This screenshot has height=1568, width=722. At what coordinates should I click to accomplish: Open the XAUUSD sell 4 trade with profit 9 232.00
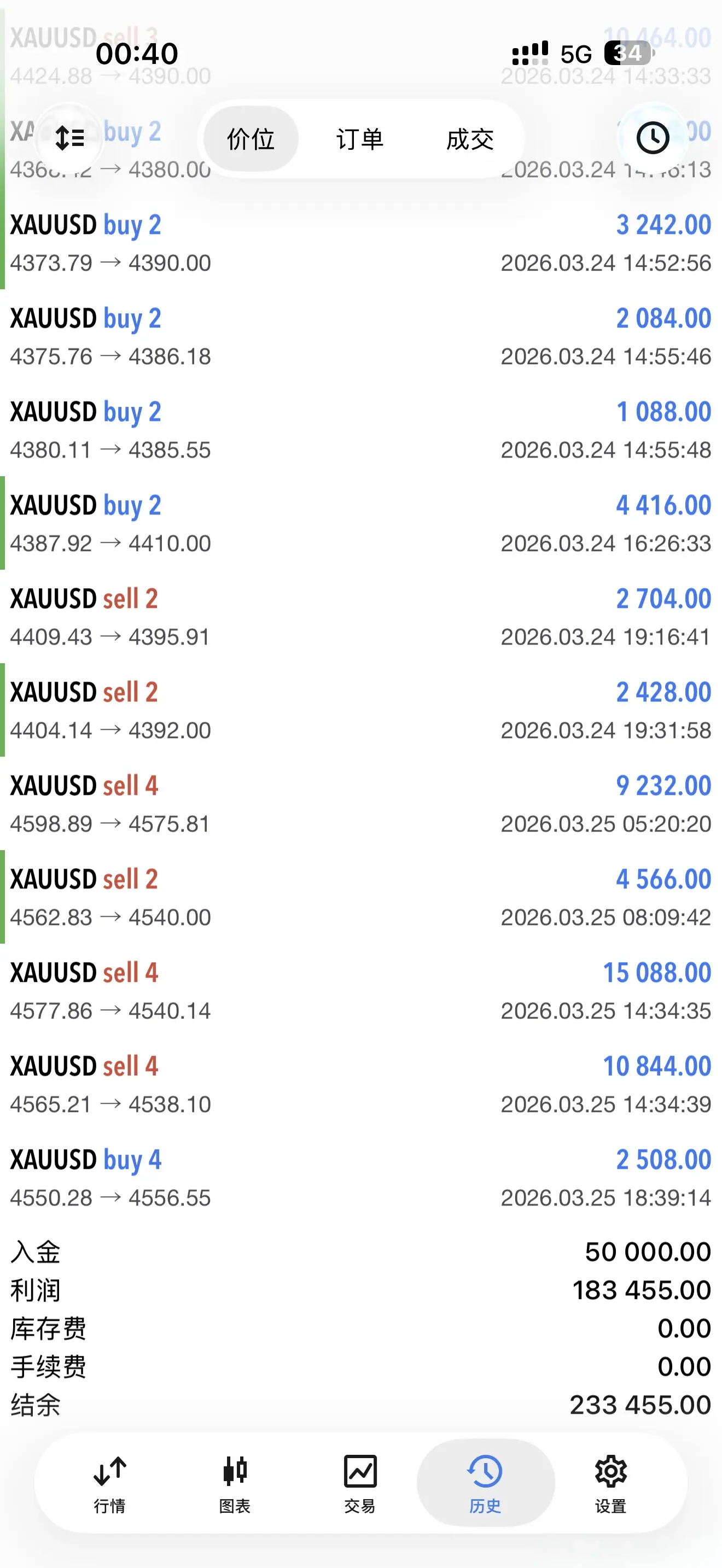tap(360, 804)
